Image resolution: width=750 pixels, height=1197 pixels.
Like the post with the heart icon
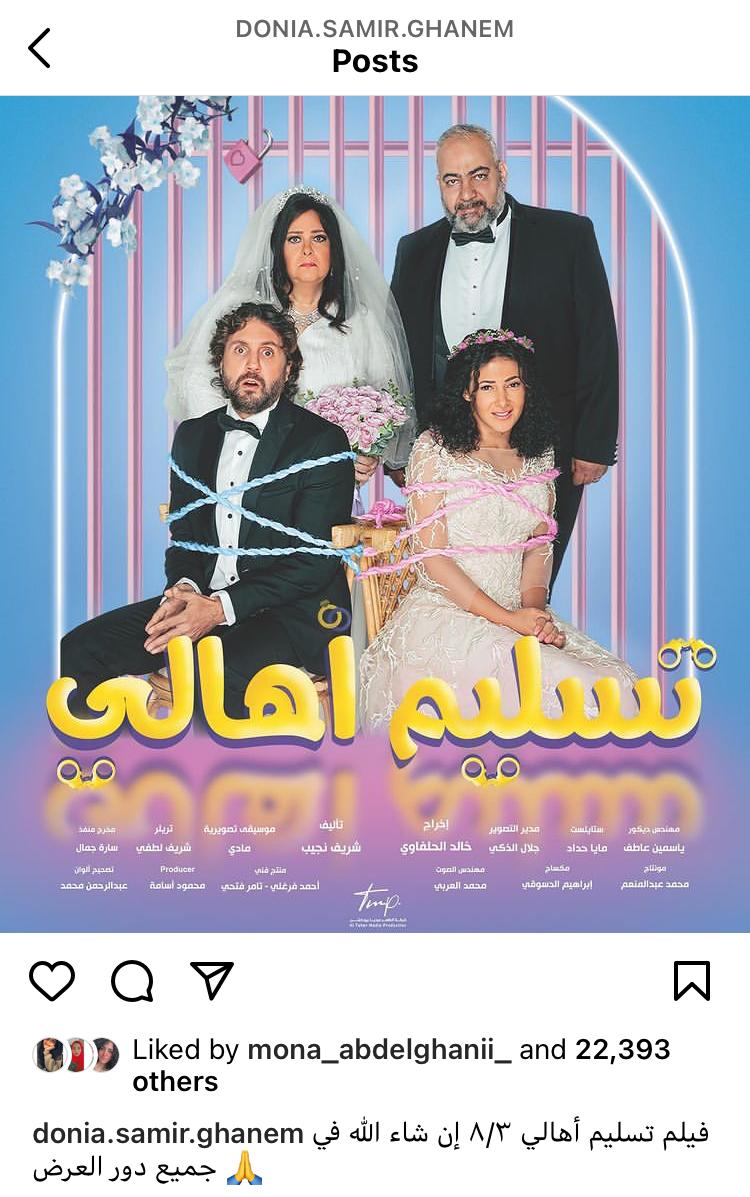click(x=52, y=981)
